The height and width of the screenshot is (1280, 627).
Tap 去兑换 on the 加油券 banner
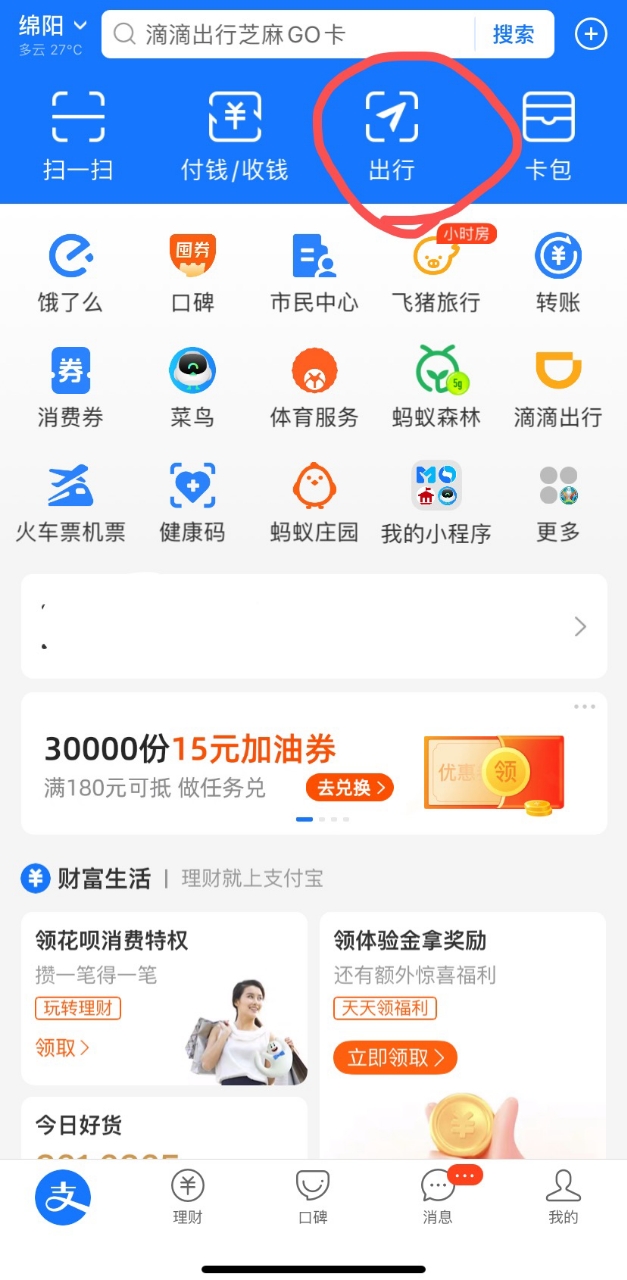[x=349, y=787]
